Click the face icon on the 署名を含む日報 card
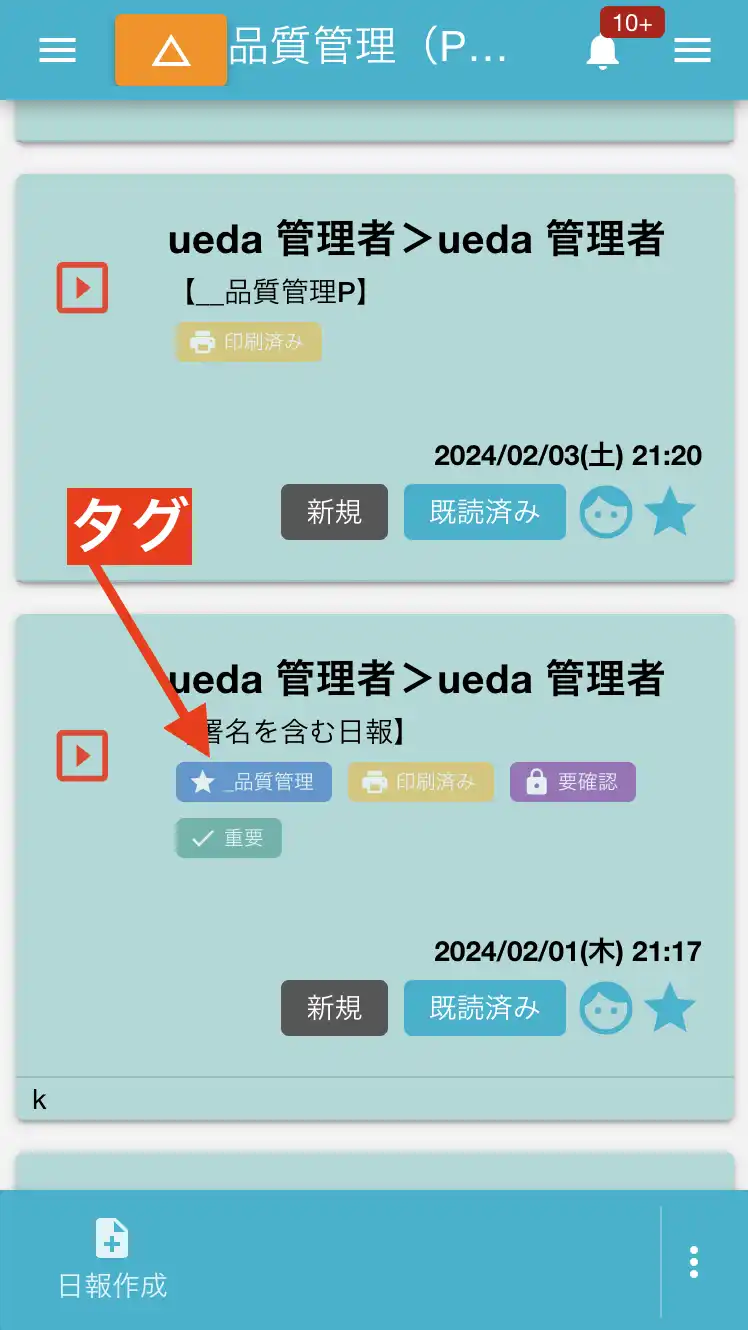The height and width of the screenshot is (1330, 748). (x=606, y=1008)
